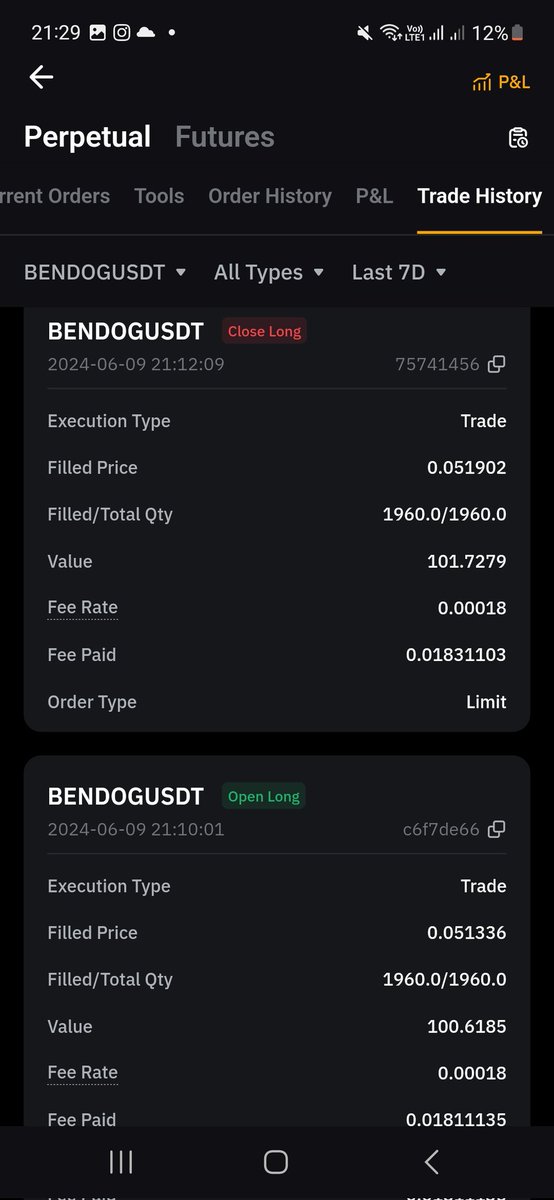Go to the home screen
Image resolution: width=554 pixels, height=1200 pixels.
276,1162
